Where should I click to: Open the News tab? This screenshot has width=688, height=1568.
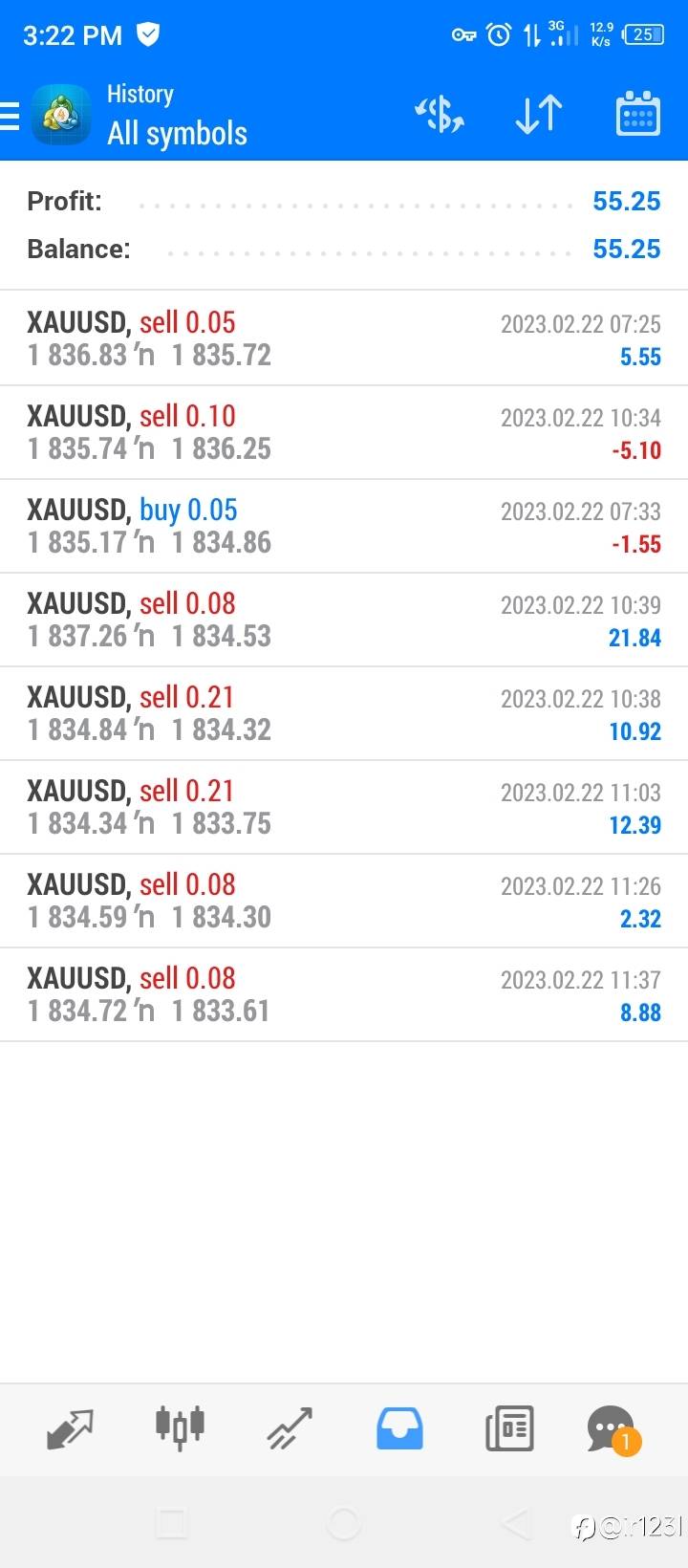[509, 1429]
